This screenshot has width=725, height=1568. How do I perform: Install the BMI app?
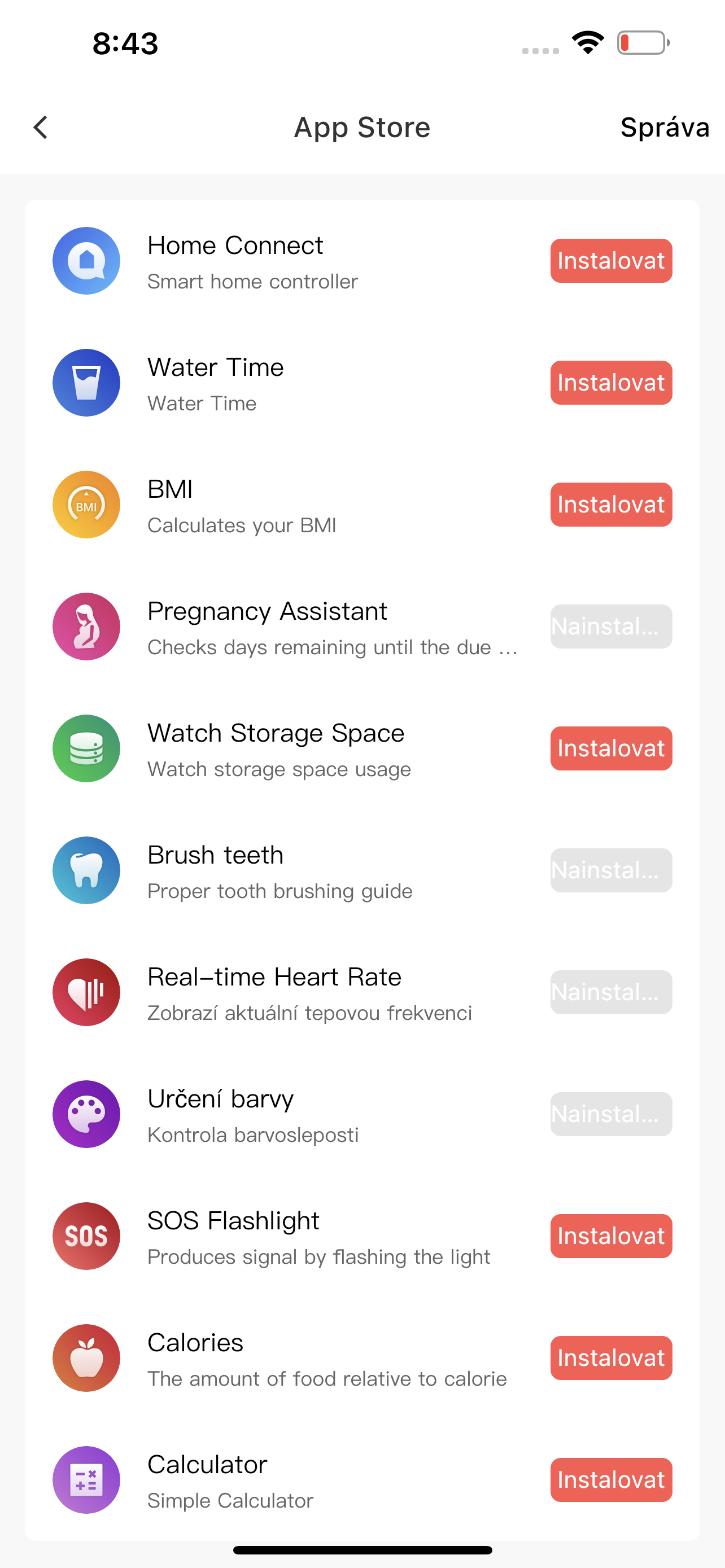click(610, 505)
